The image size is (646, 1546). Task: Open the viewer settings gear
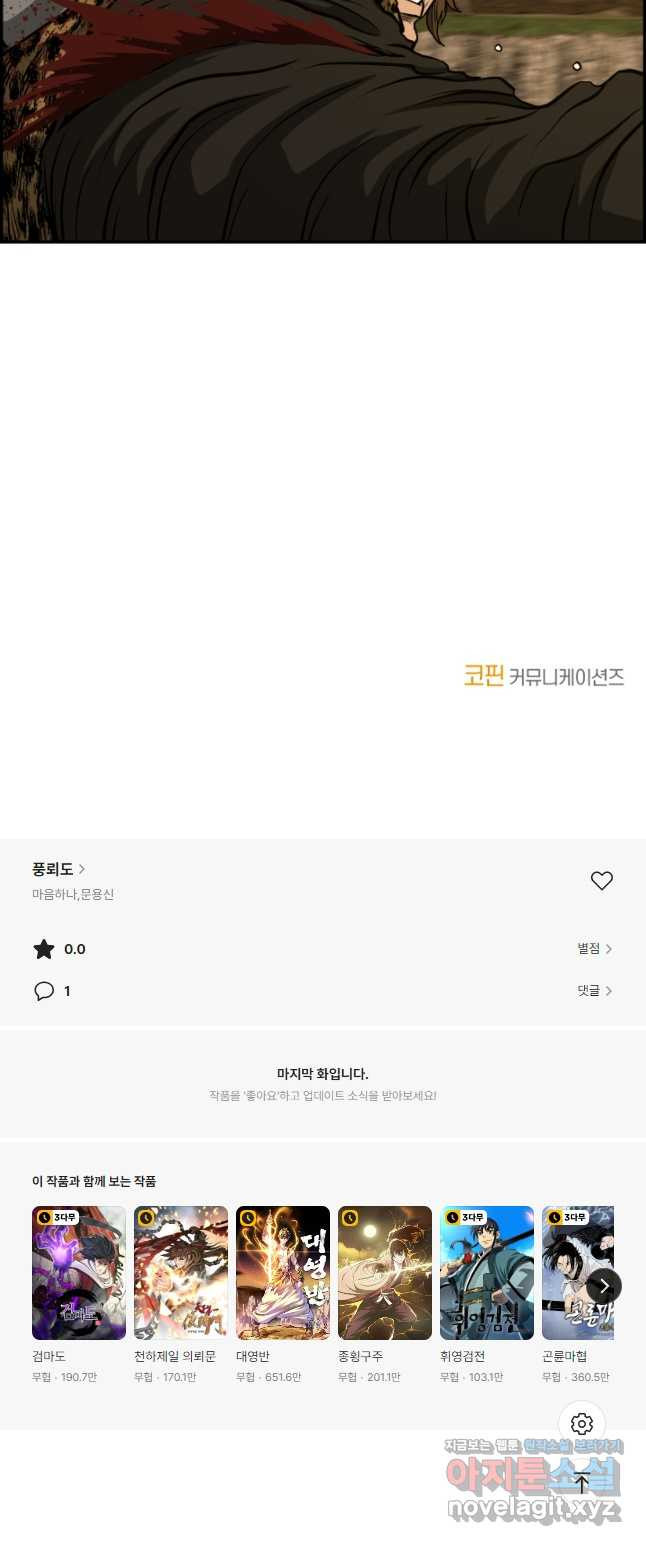(582, 1424)
